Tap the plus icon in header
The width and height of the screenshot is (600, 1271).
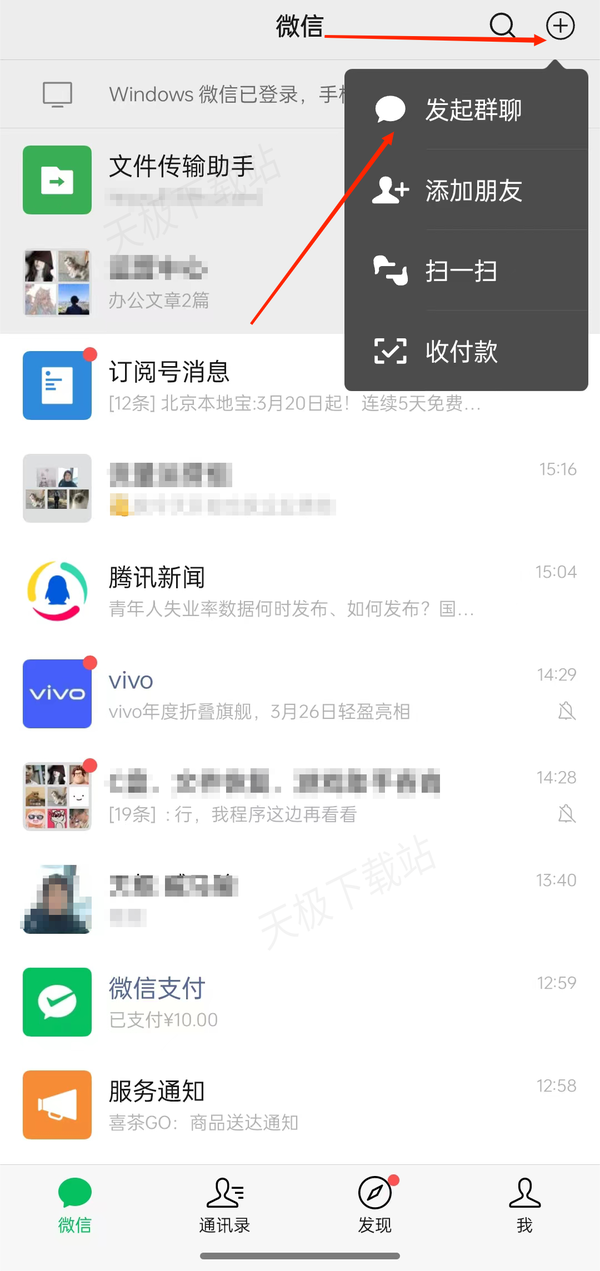pos(561,27)
